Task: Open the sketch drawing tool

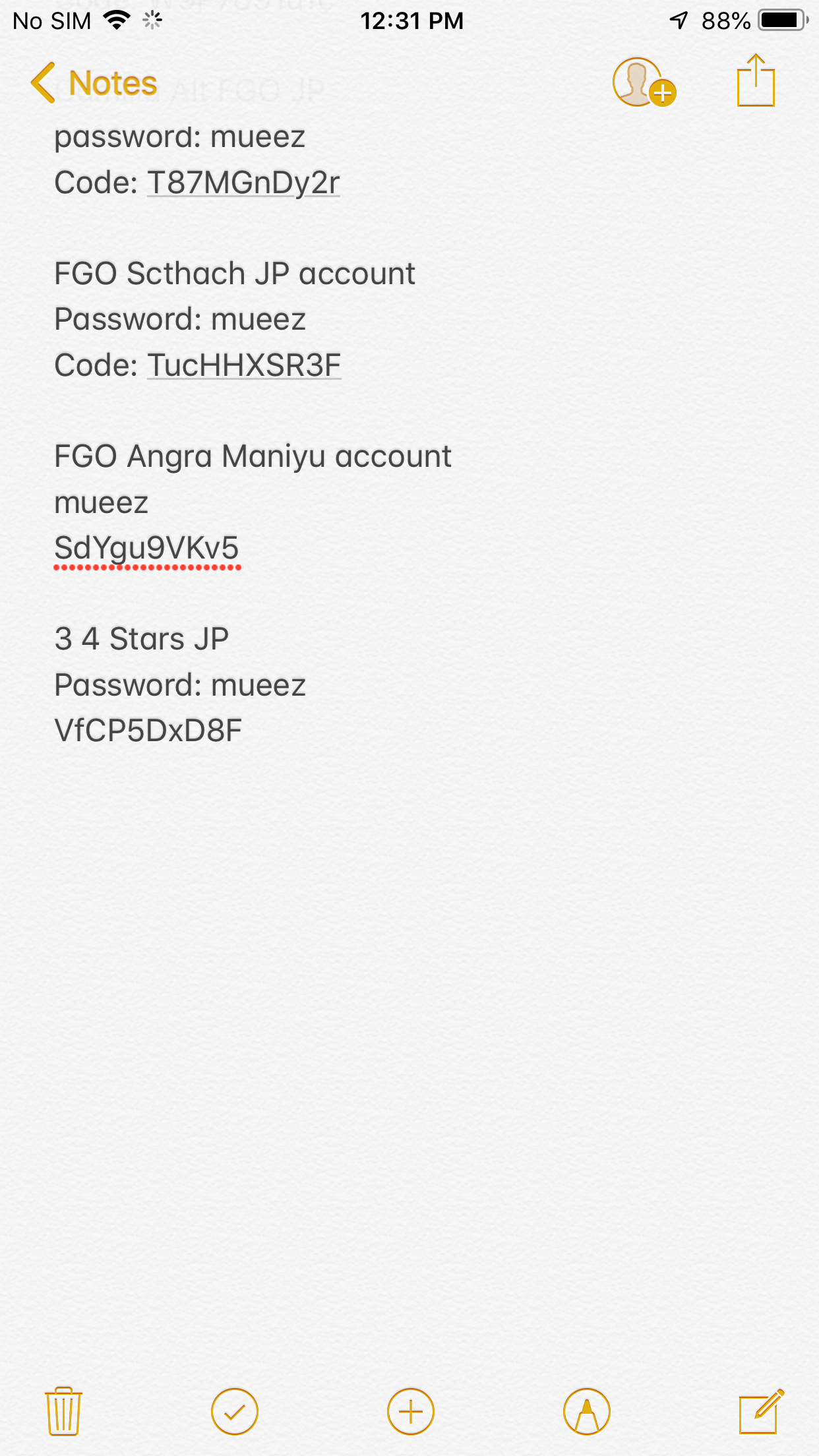Action: coord(586,1411)
